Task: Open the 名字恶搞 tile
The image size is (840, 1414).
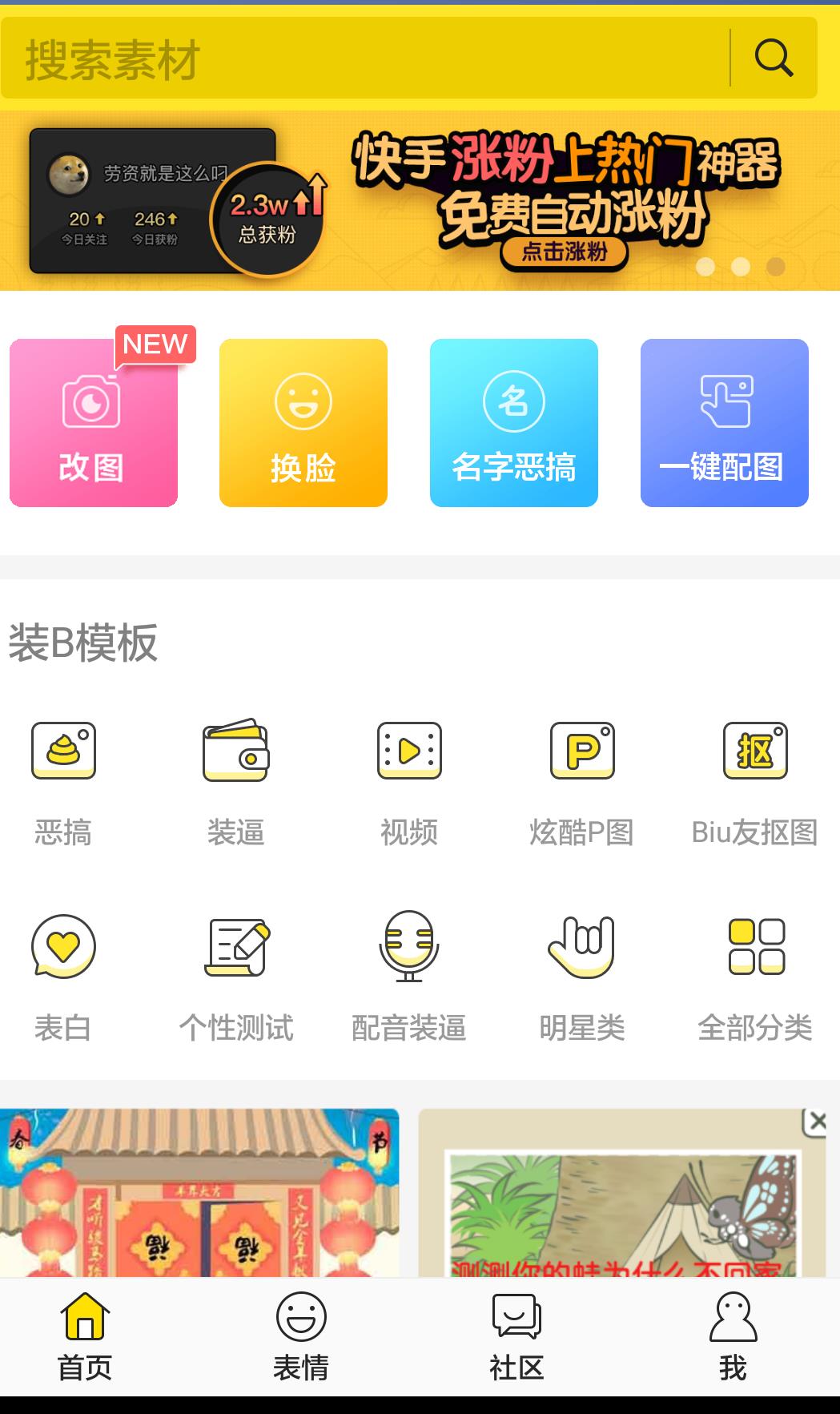Action: tap(514, 423)
